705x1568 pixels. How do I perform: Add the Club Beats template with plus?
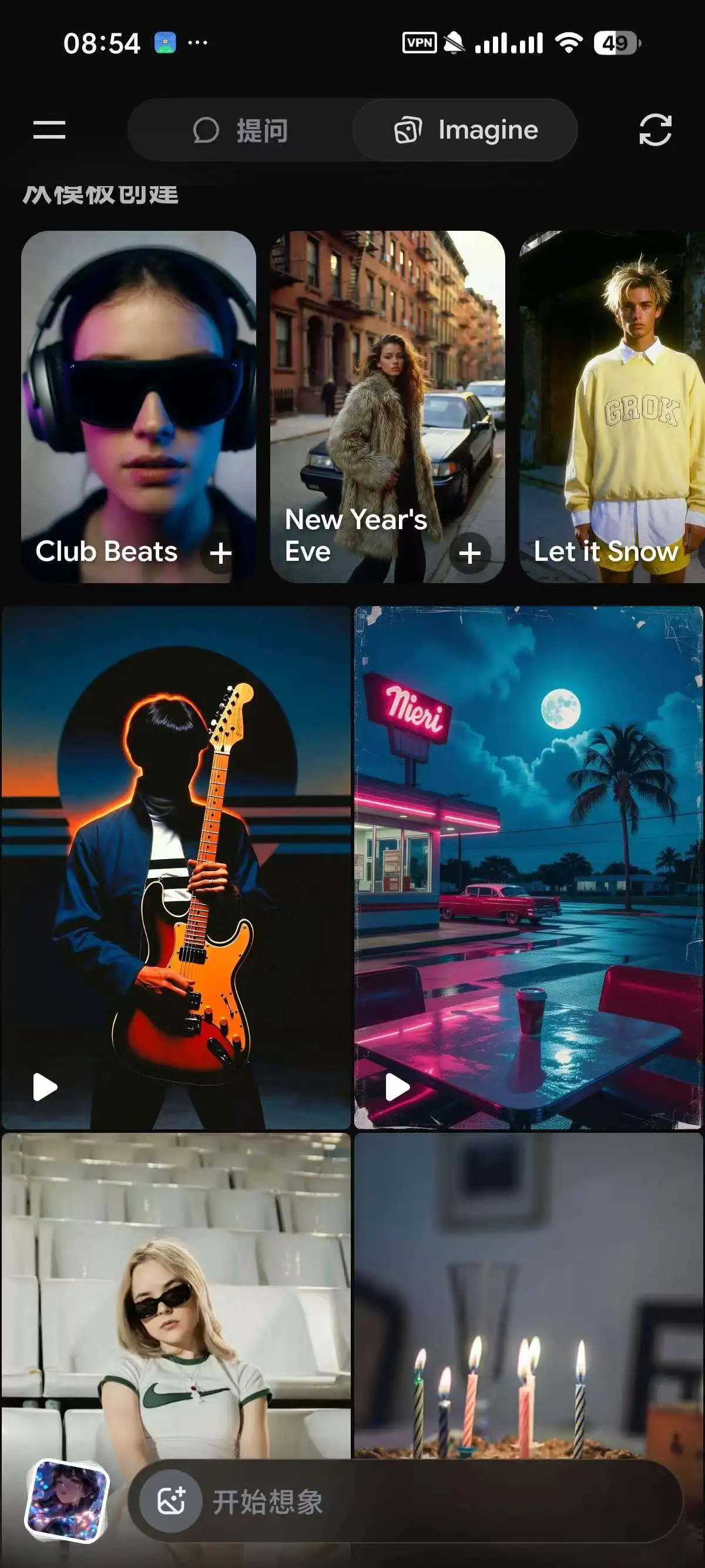220,553
